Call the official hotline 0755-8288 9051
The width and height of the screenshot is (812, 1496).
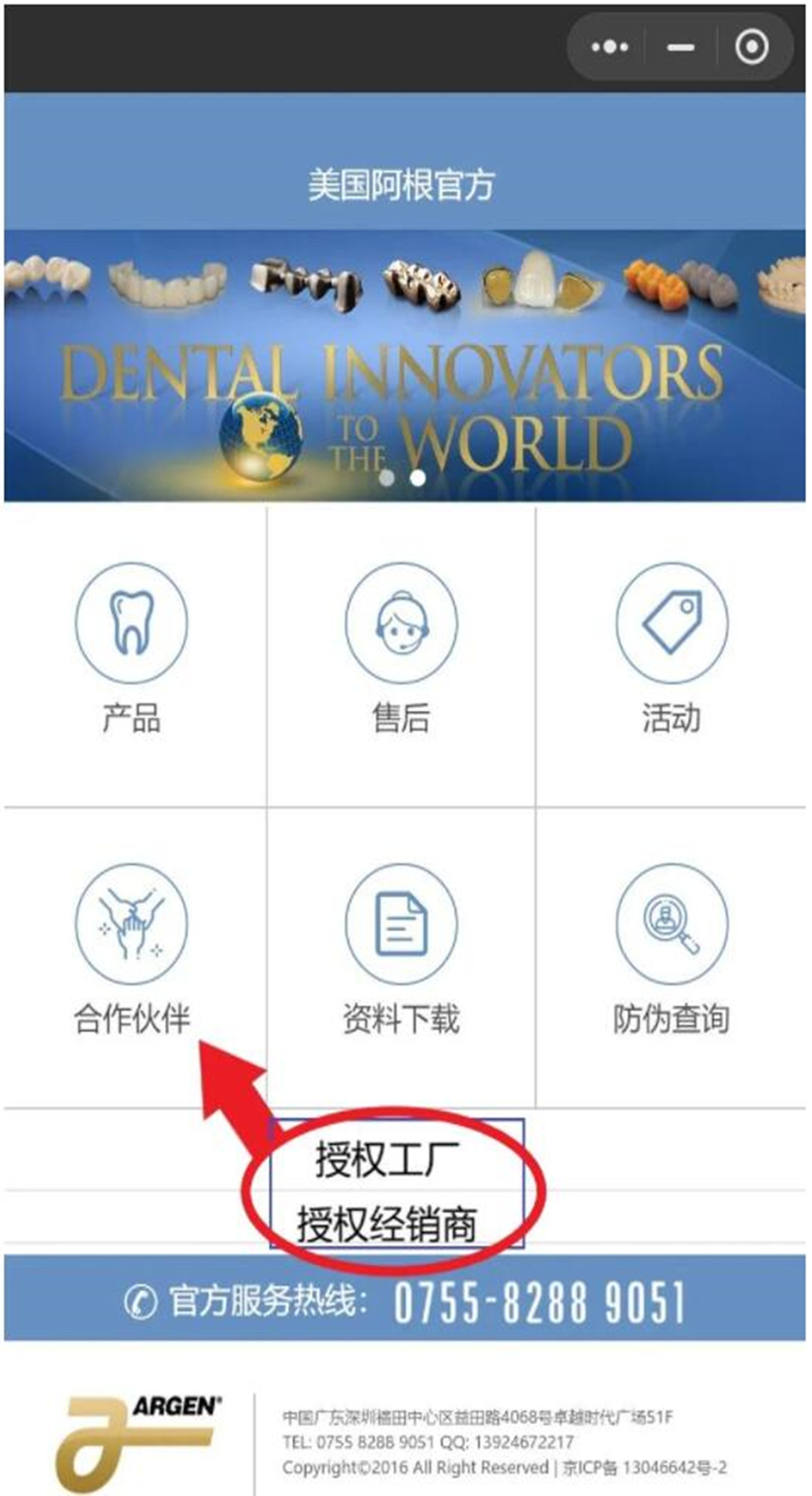(538, 1301)
